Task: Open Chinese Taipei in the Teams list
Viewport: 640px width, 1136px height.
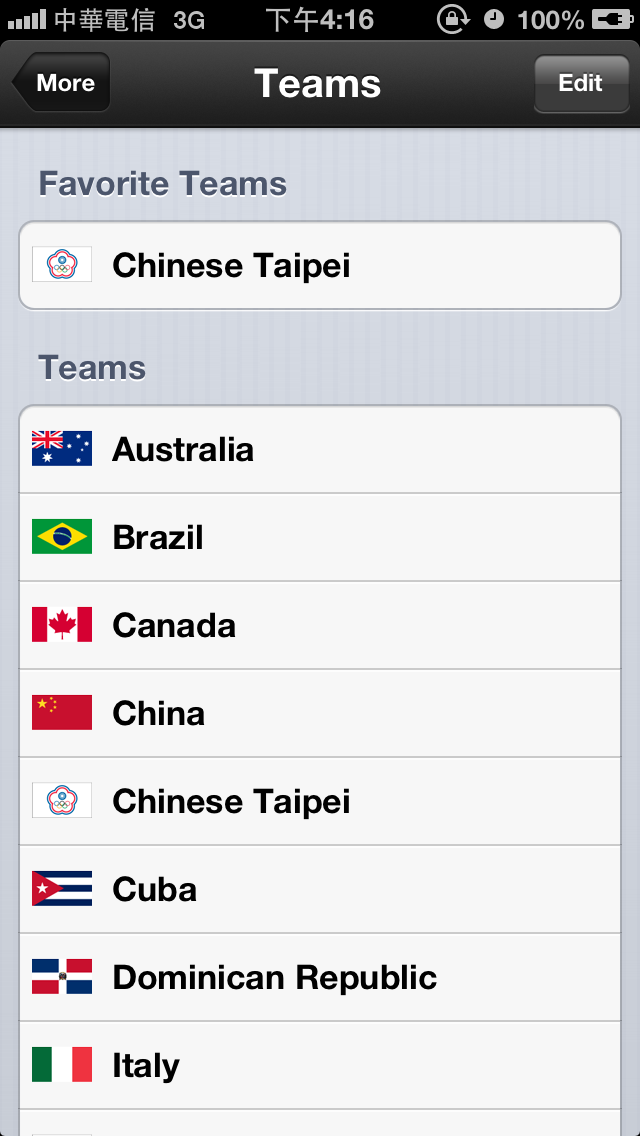Action: click(x=320, y=801)
